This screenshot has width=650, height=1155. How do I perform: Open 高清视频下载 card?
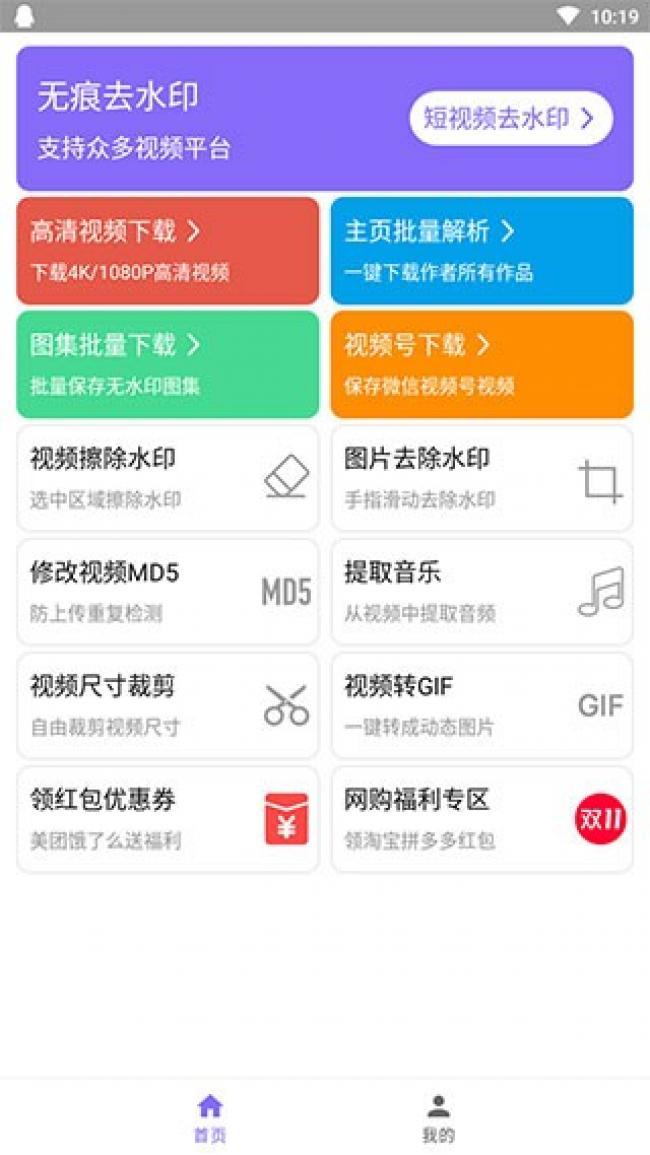(168, 250)
